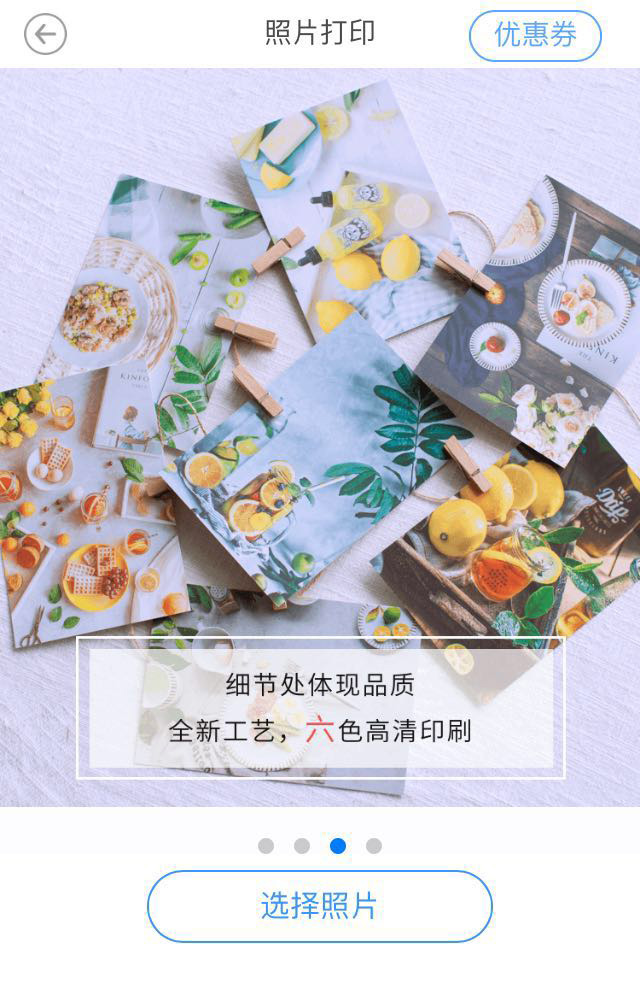This screenshot has height=1008, width=640.
Task: Select the second banner page dot
Action: (x=302, y=846)
